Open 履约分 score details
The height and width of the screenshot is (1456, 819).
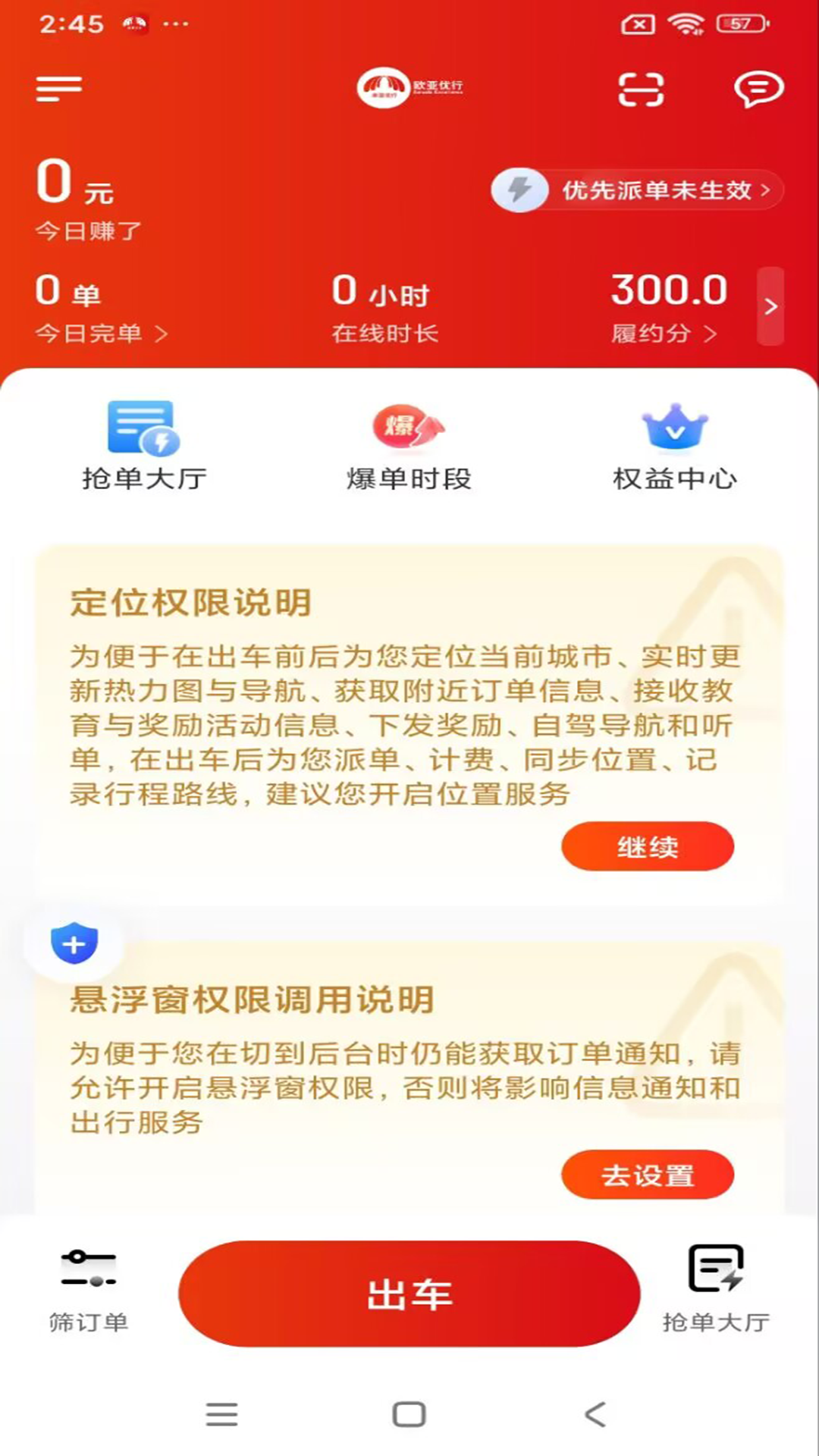click(664, 333)
